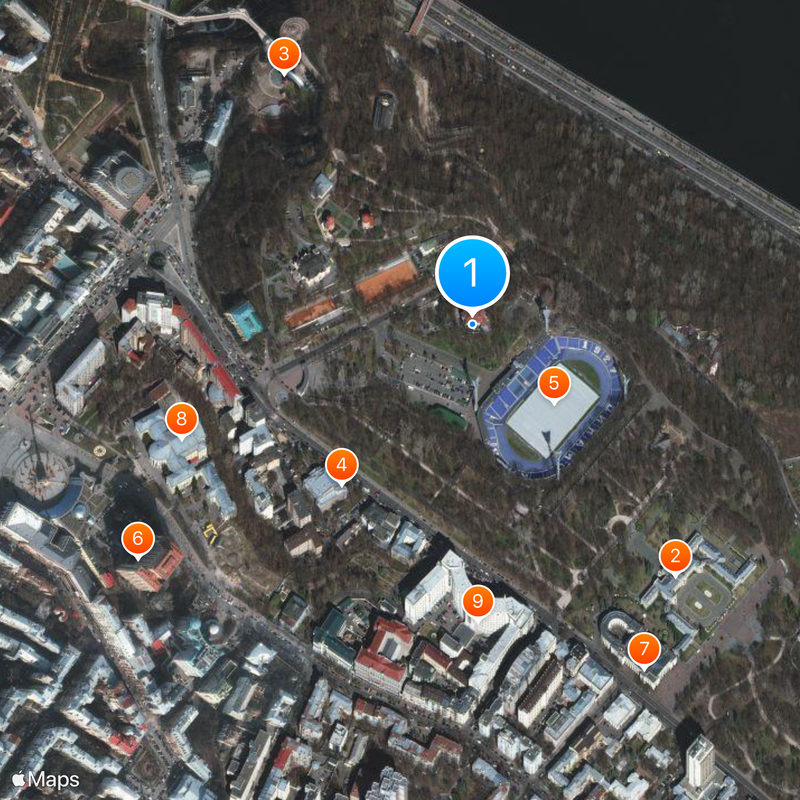The height and width of the screenshot is (800, 800).
Task: Open the orange pin numbered 9
Action: [x=478, y=600]
